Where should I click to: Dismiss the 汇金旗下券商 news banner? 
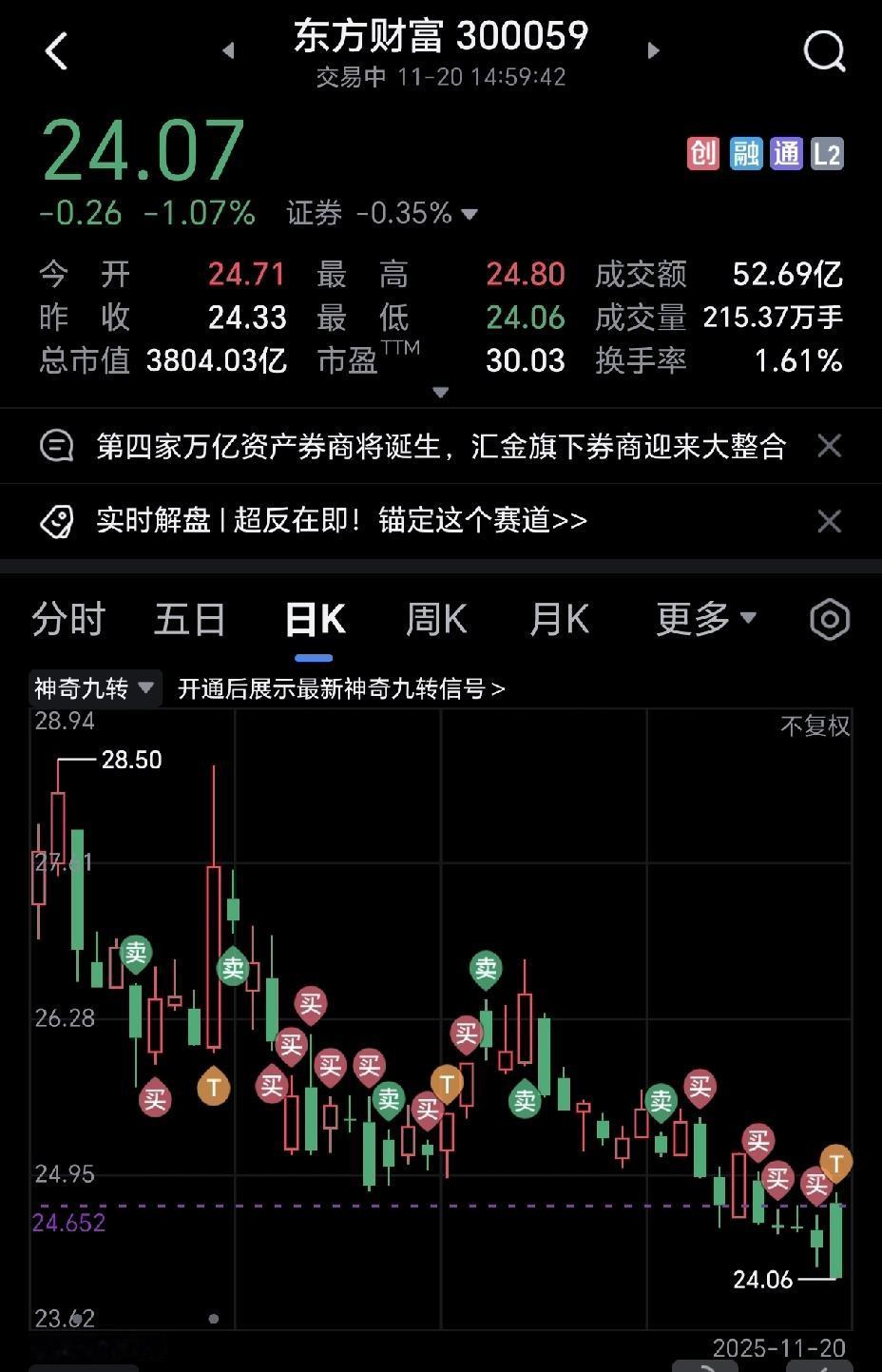(829, 445)
